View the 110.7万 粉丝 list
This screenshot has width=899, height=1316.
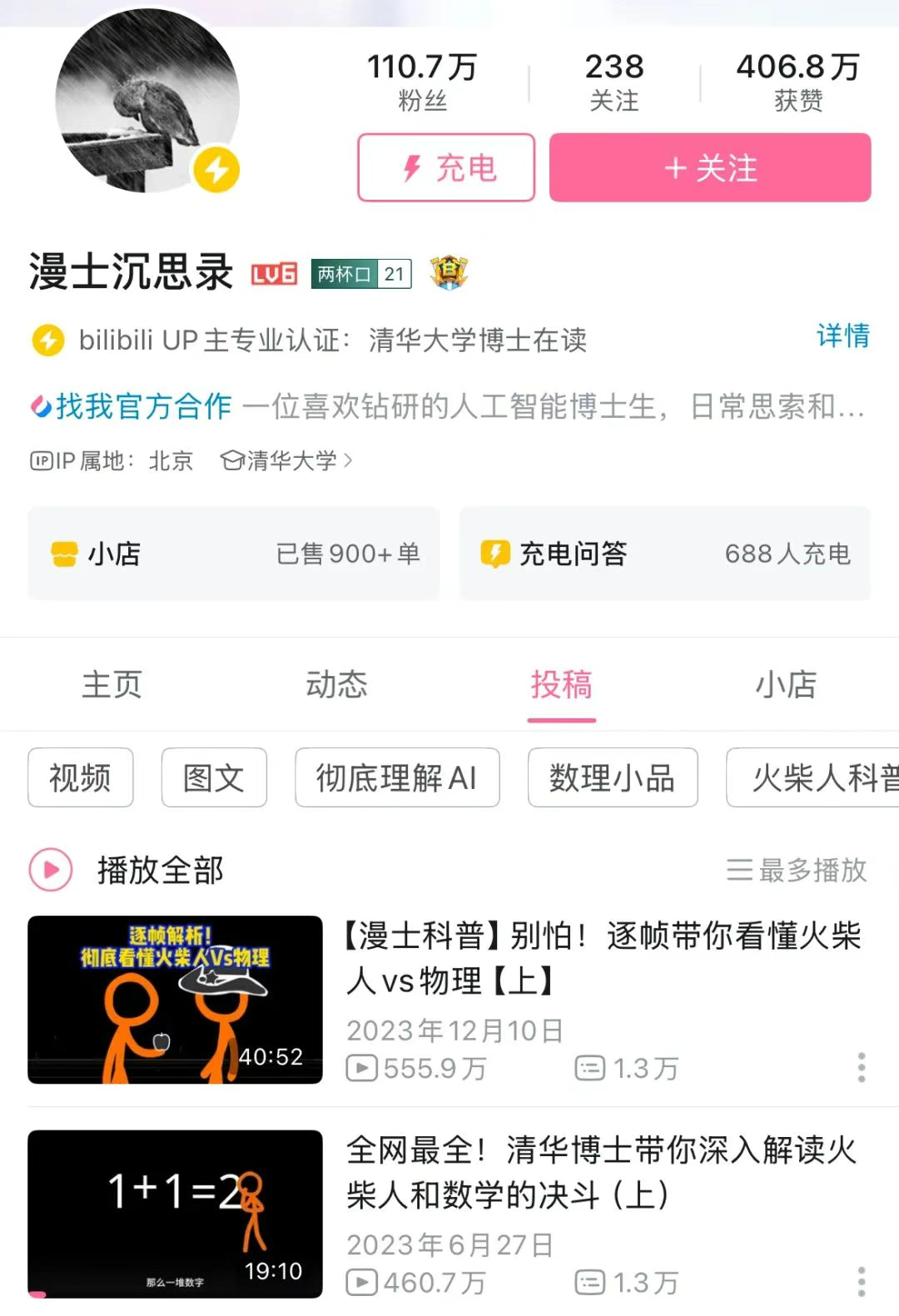[x=422, y=81]
